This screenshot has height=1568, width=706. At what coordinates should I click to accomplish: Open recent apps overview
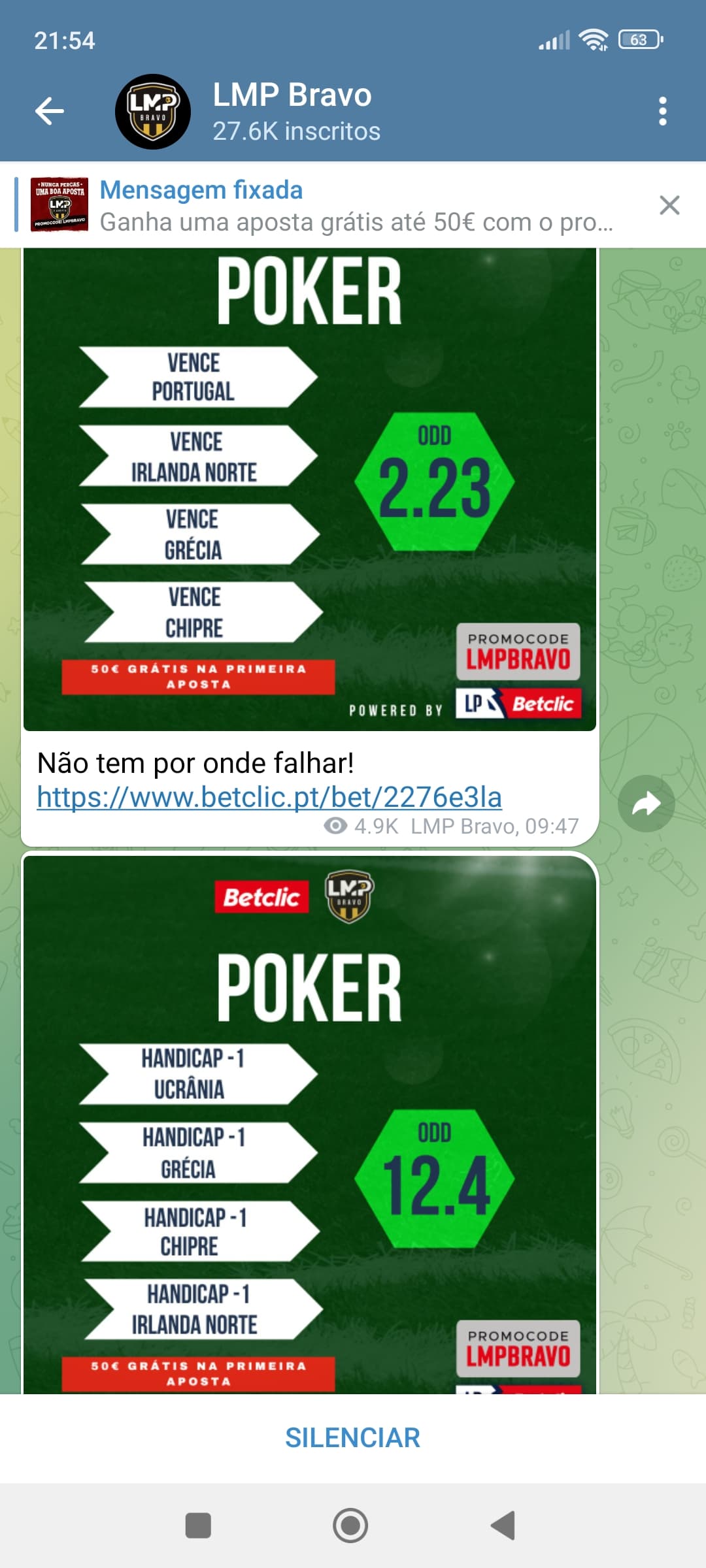click(x=198, y=1526)
